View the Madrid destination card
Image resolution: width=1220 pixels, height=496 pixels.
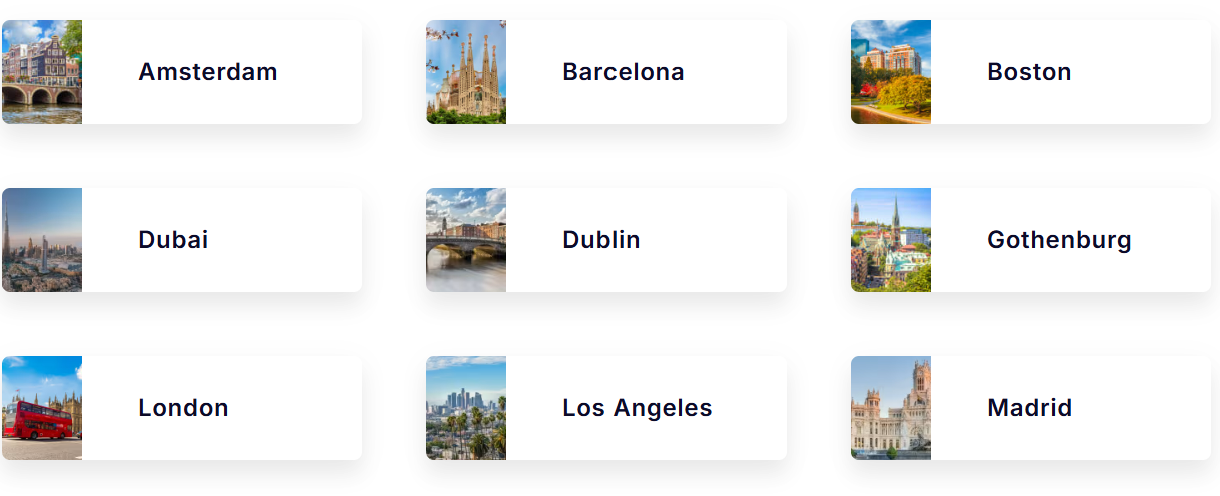tap(1029, 408)
